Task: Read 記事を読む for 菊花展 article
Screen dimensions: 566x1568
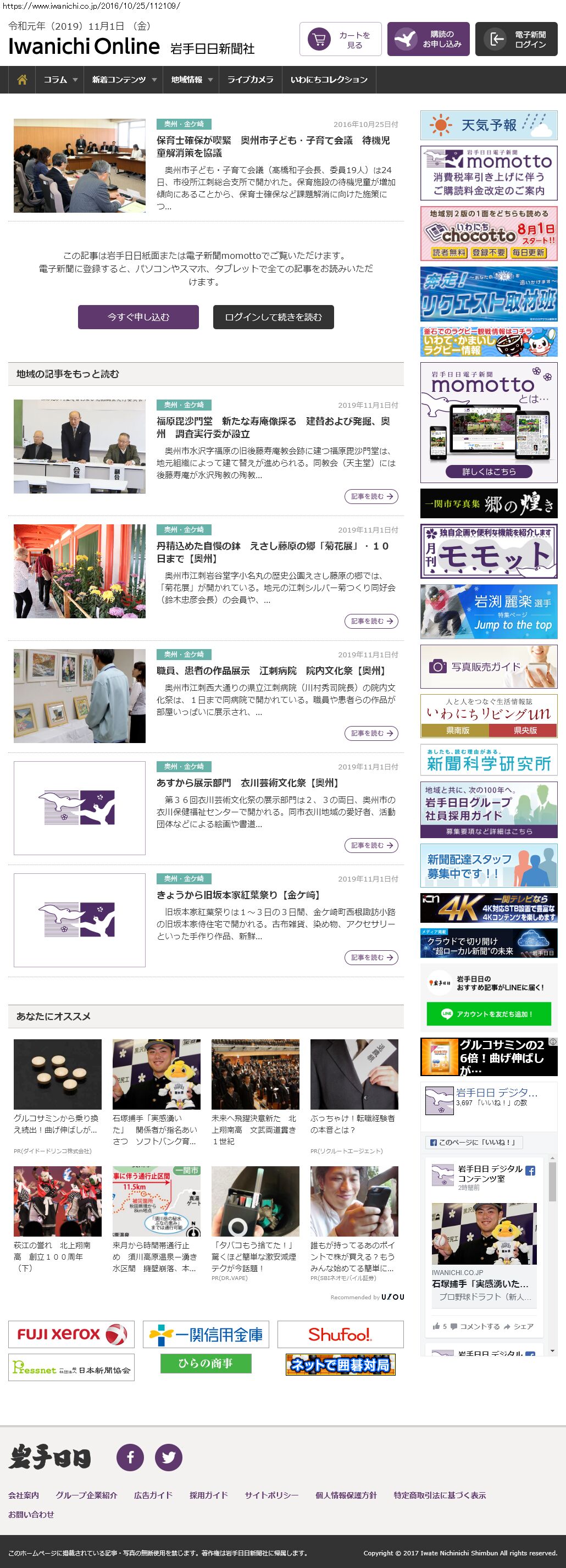Action: [x=370, y=622]
